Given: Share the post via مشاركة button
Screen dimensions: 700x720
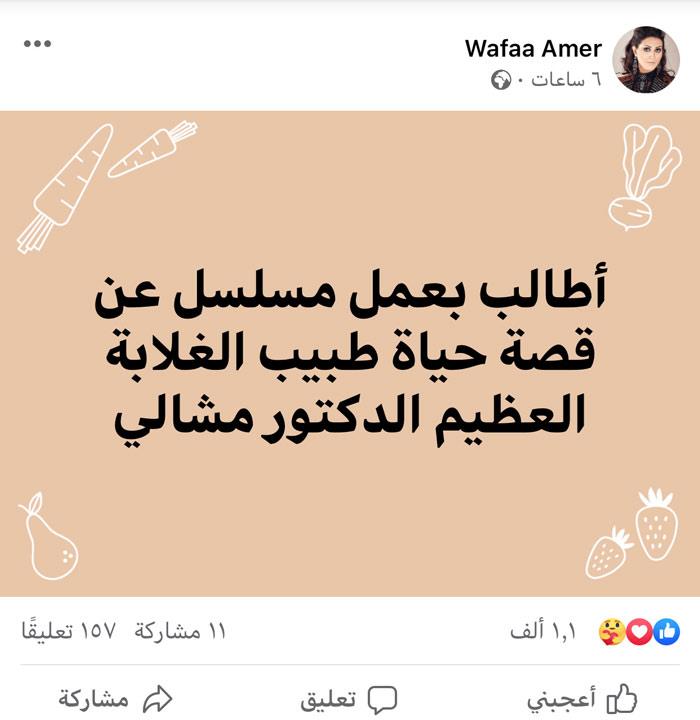Looking at the screenshot, I should (x=115, y=698).
